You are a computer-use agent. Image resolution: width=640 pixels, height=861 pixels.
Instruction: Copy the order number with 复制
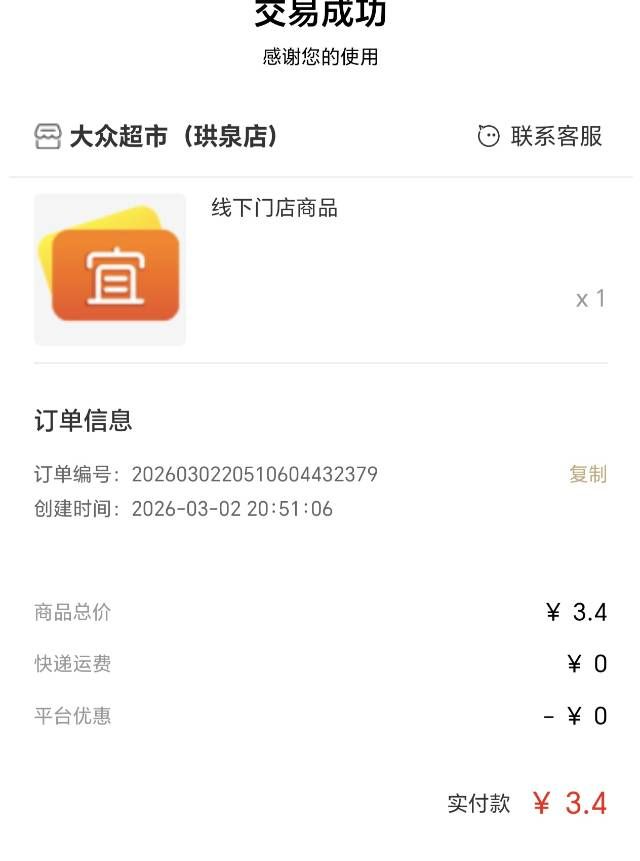[x=587, y=474]
